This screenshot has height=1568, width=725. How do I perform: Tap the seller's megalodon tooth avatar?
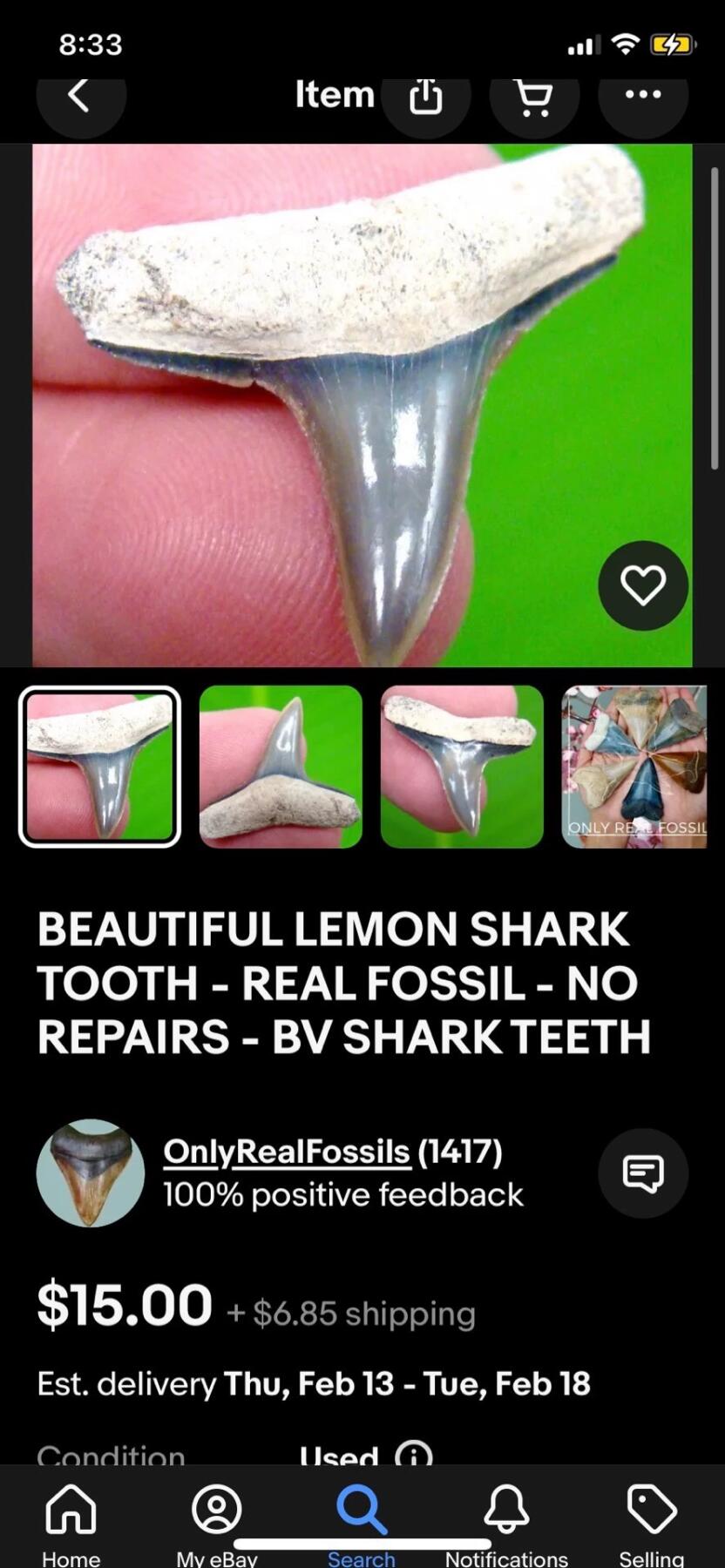pyautogui.click(x=91, y=1173)
